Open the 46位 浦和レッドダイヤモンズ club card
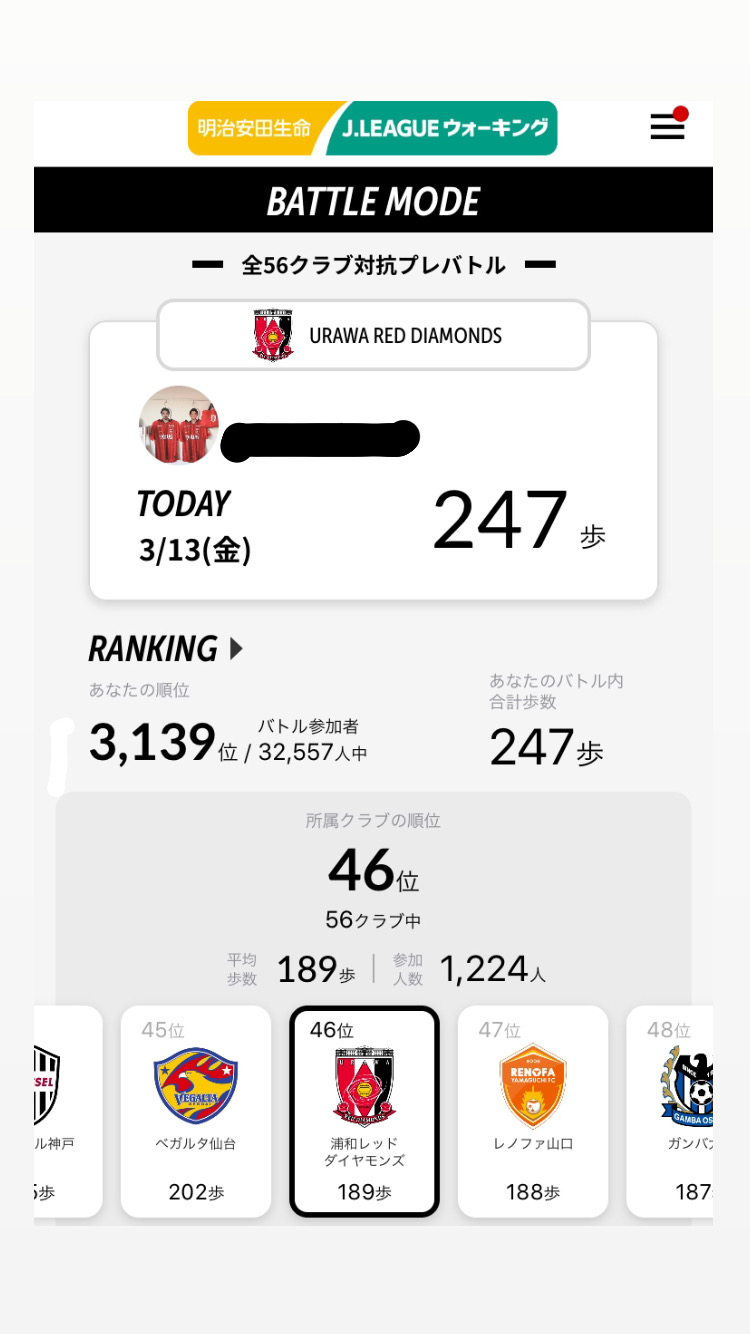Screen dimensions: 750x1334 (x=364, y=1111)
